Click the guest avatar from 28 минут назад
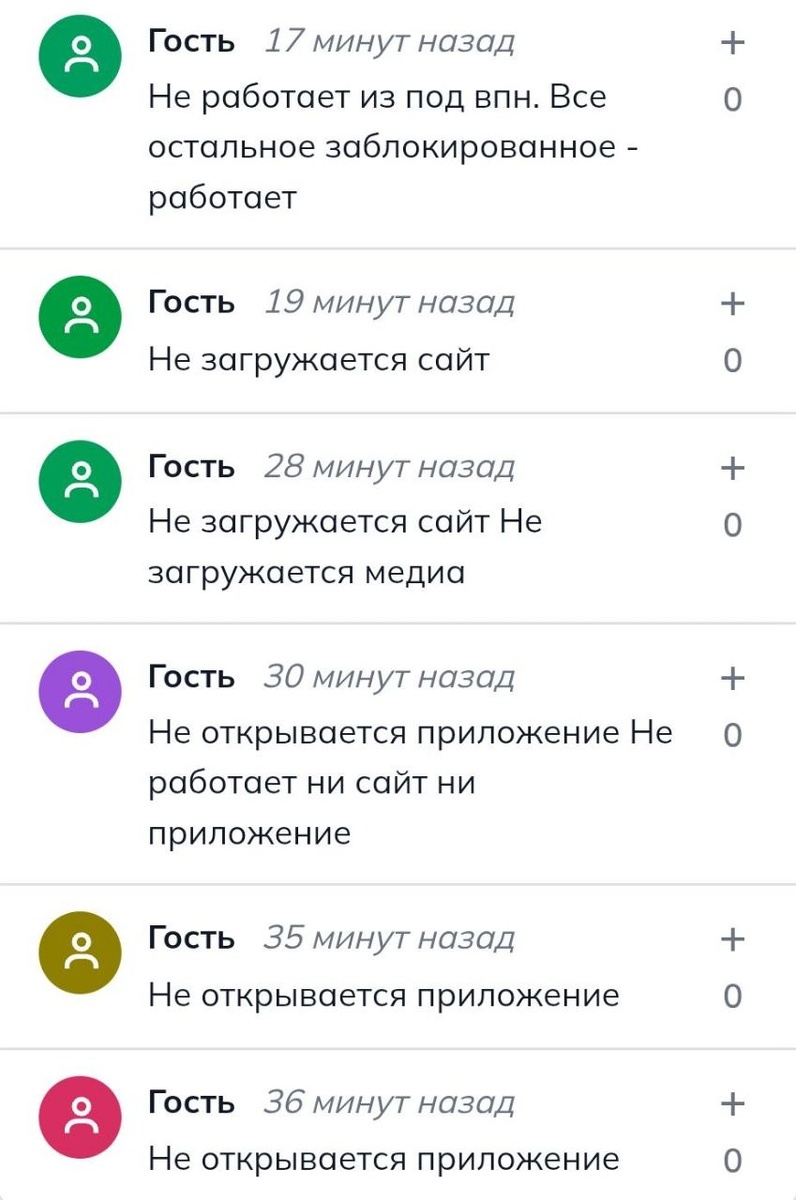Image resolution: width=796 pixels, height=1200 pixels. pos(79,481)
